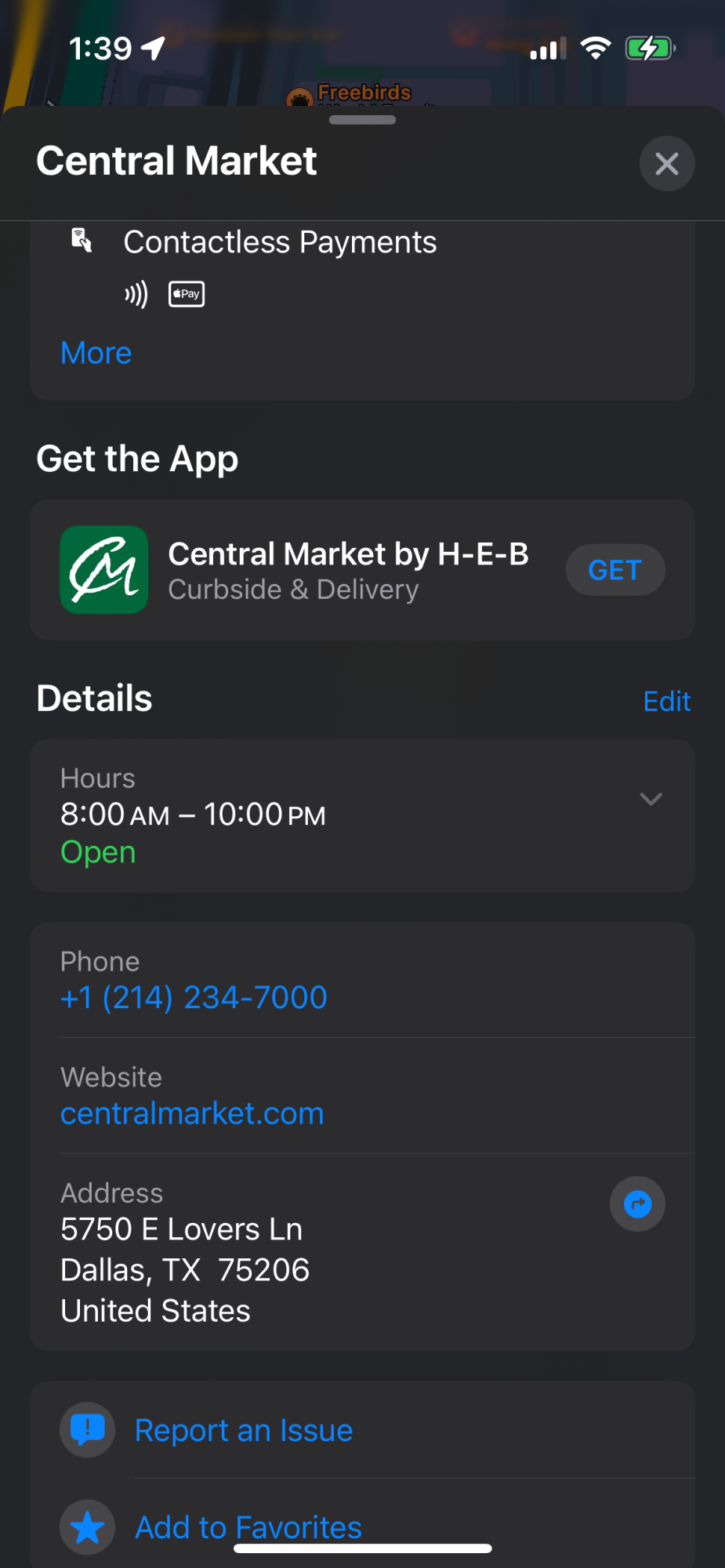This screenshot has width=725, height=1568.
Task: Edit the place details
Action: [666, 701]
